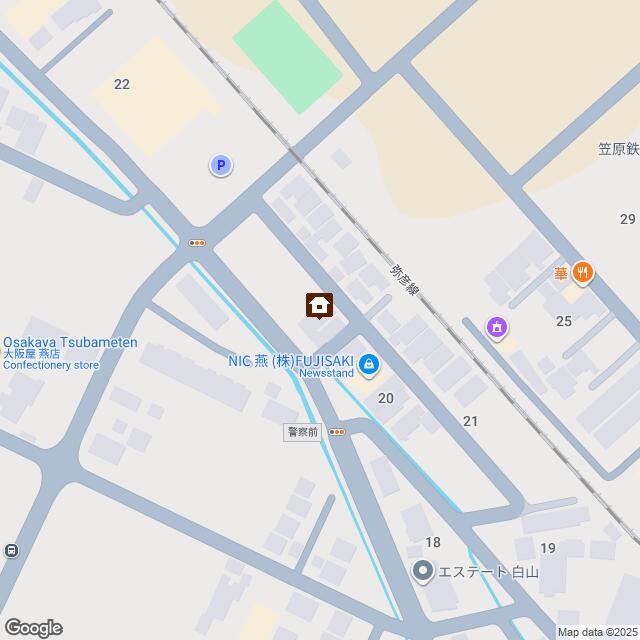Open the 華 restaurant marker
This screenshot has height=640, width=640.
[583, 272]
